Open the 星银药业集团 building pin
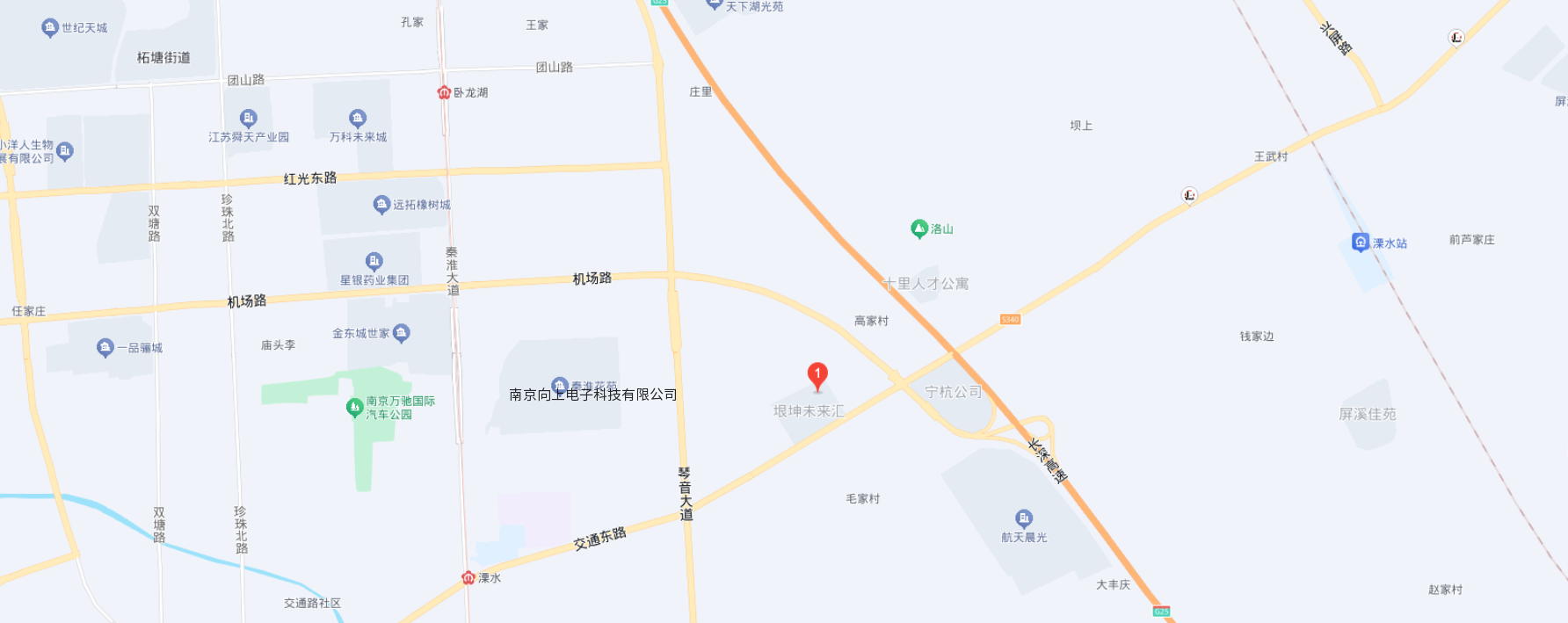This screenshot has height=623, width=1568. click(374, 261)
